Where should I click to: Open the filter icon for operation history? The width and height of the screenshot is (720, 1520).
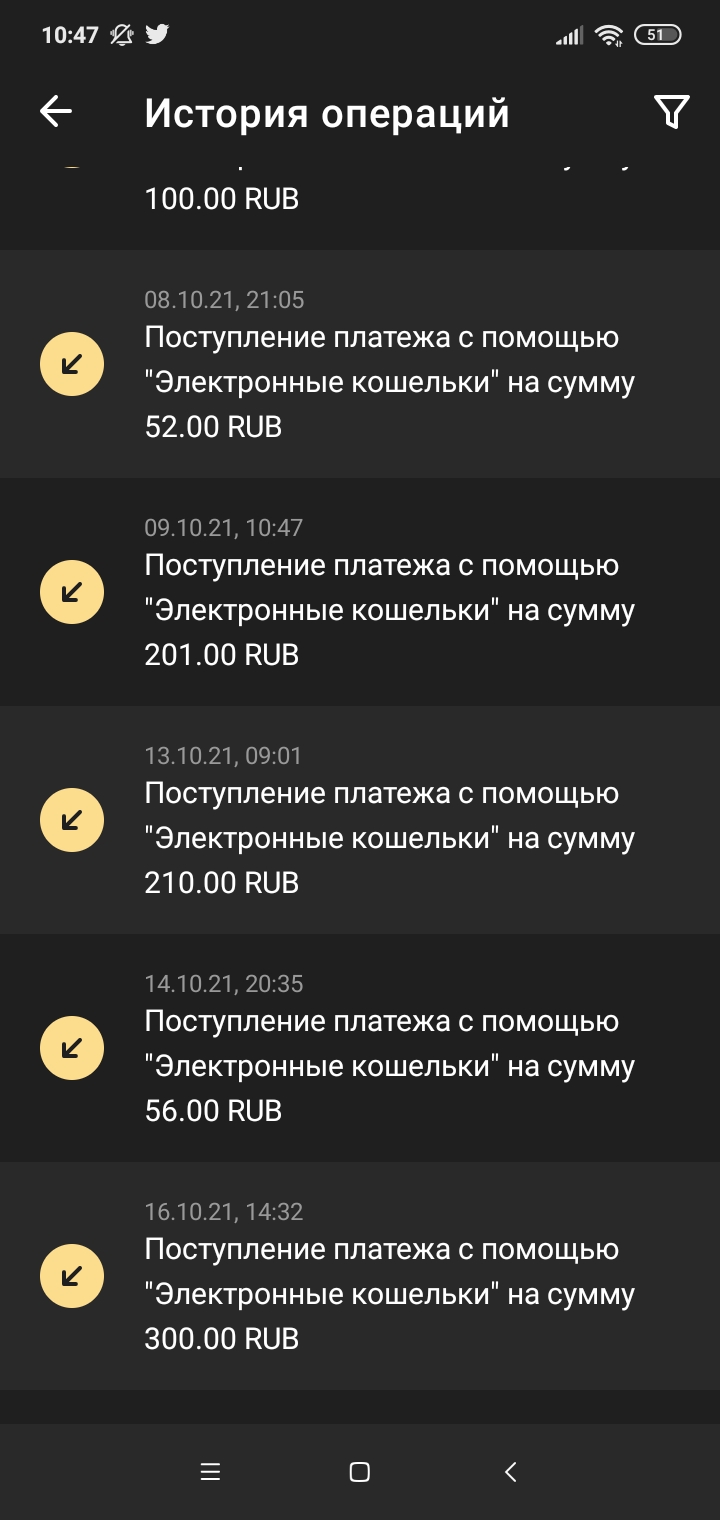pyautogui.click(x=672, y=111)
